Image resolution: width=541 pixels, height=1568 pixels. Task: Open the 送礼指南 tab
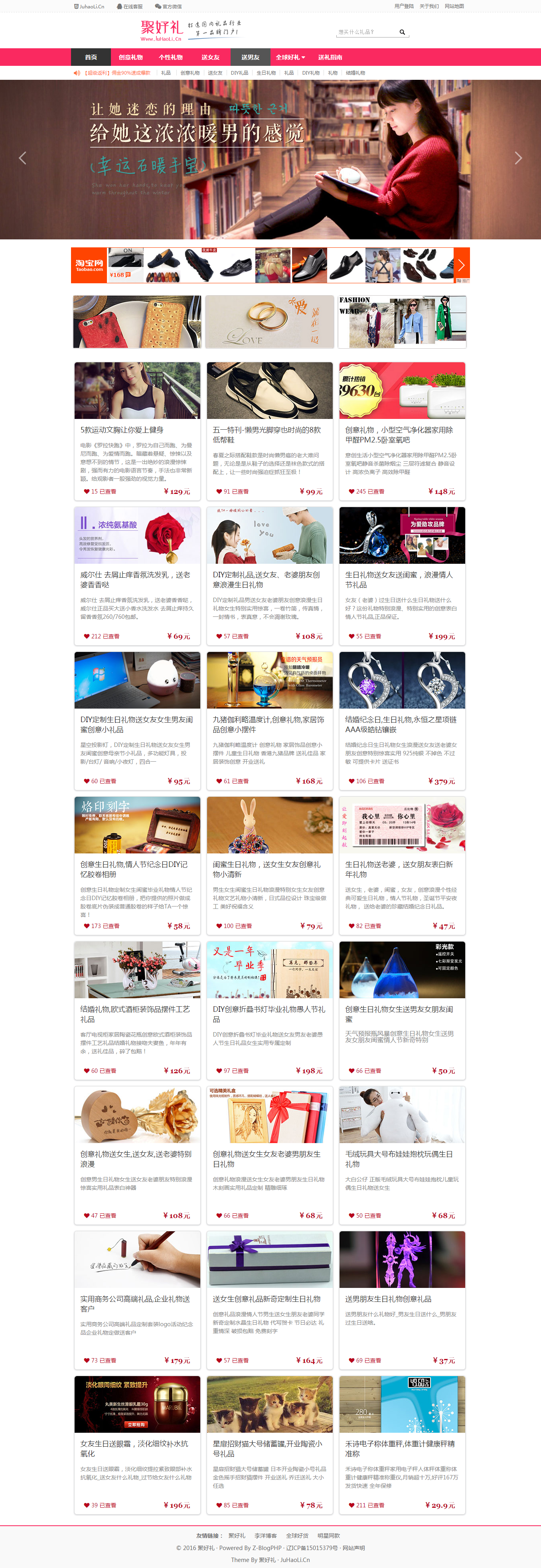pyautogui.click(x=330, y=57)
